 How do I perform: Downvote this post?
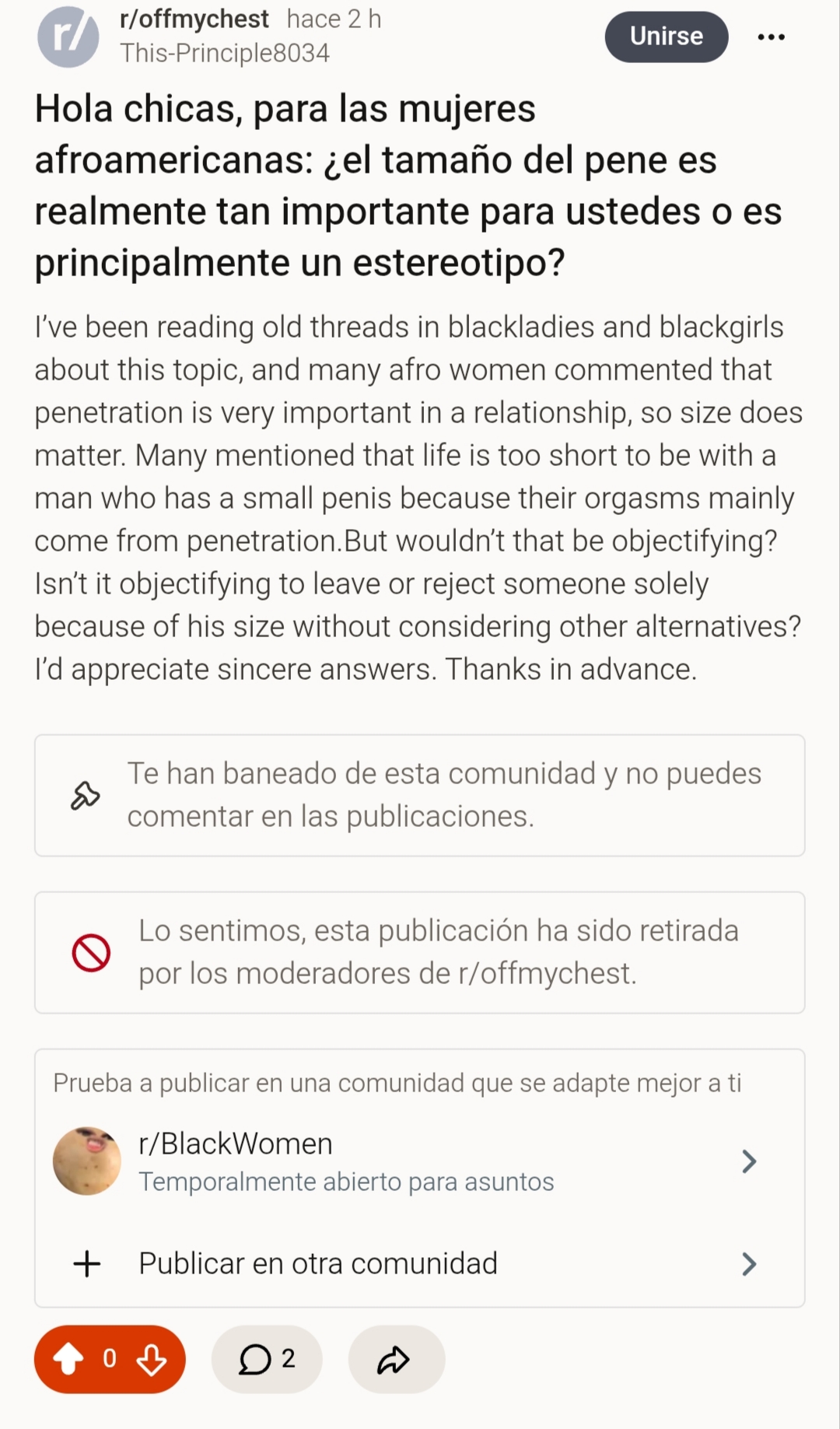pyautogui.click(x=151, y=1359)
